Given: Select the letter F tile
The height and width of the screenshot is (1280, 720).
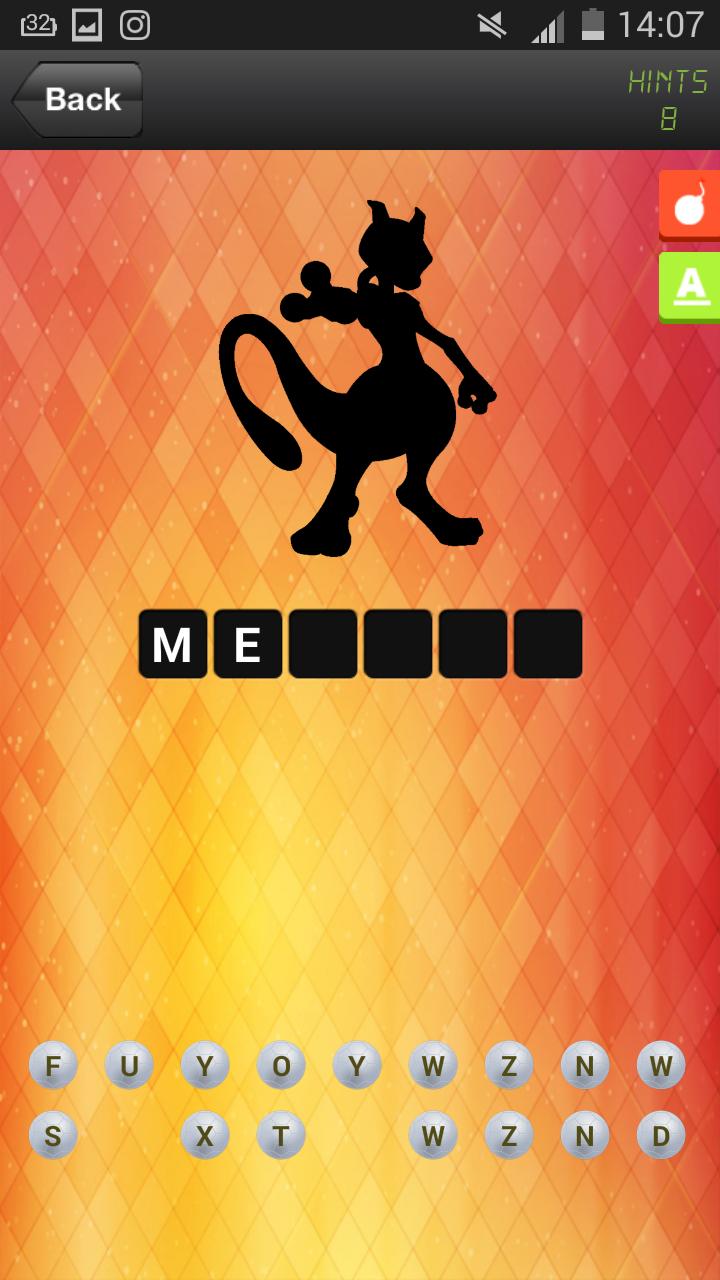Looking at the screenshot, I should coord(53,1066).
